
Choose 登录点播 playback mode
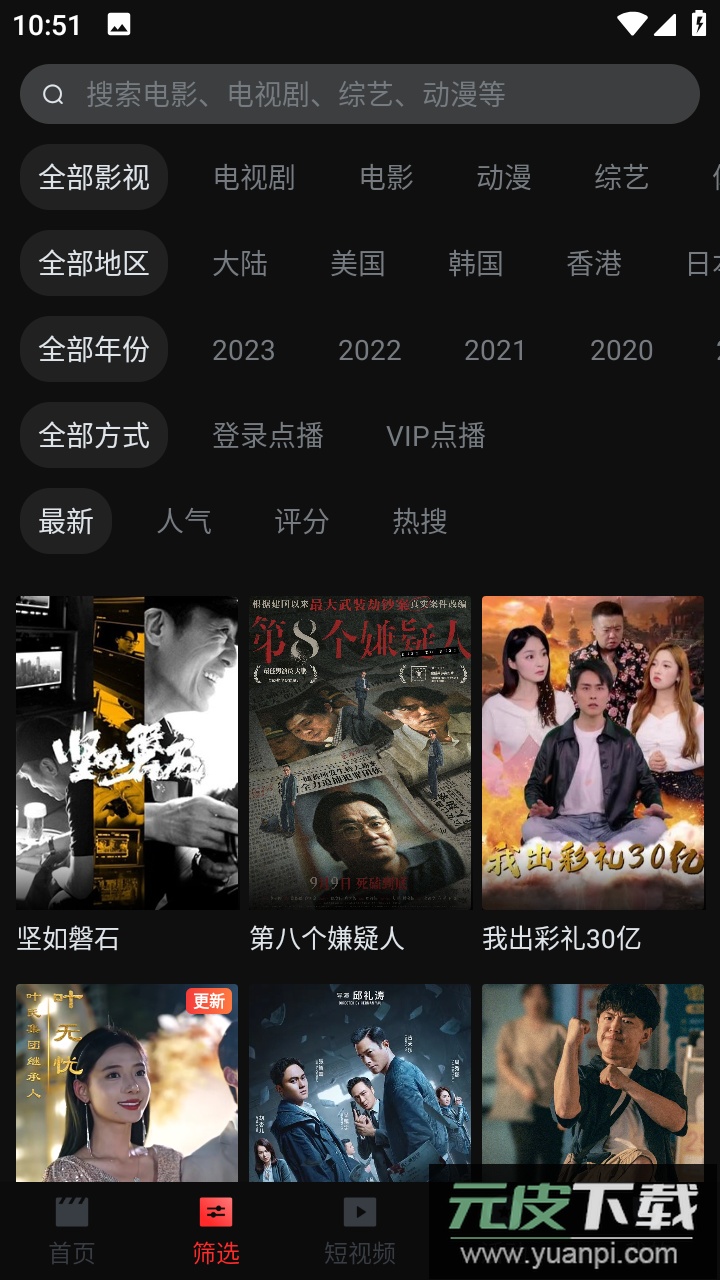point(267,435)
